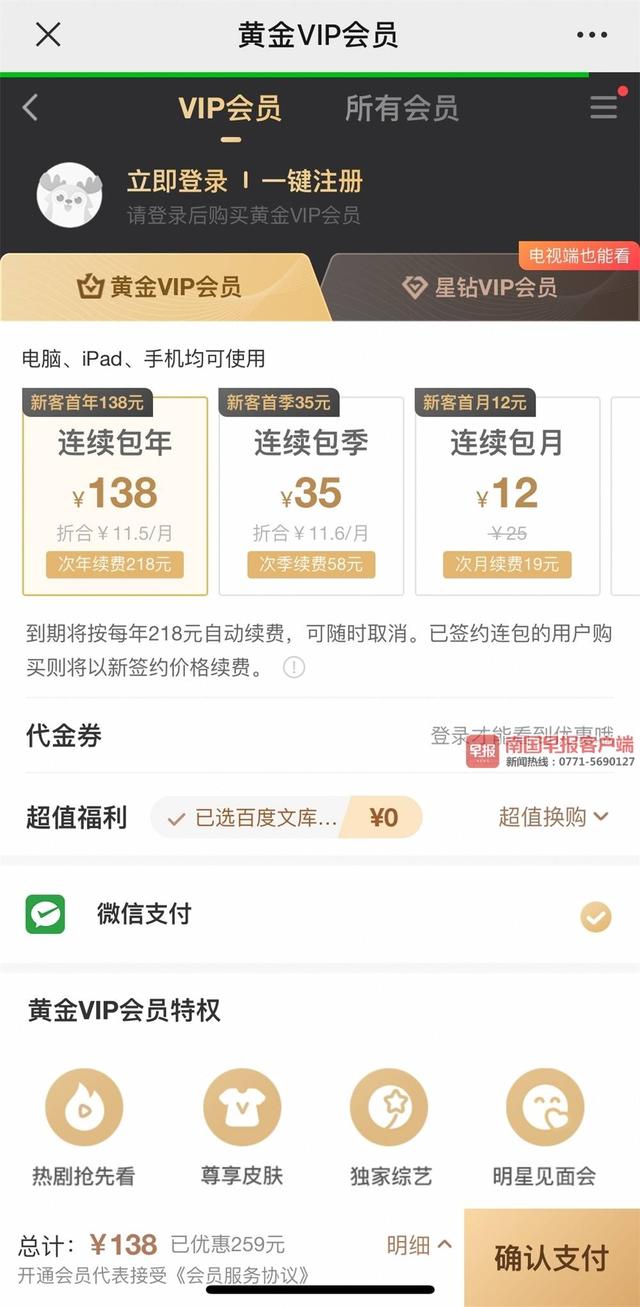Switch to the 星钻VIP会员 tab
This screenshot has width=640, height=1307.
pyautogui.click(x=480, y=288)
